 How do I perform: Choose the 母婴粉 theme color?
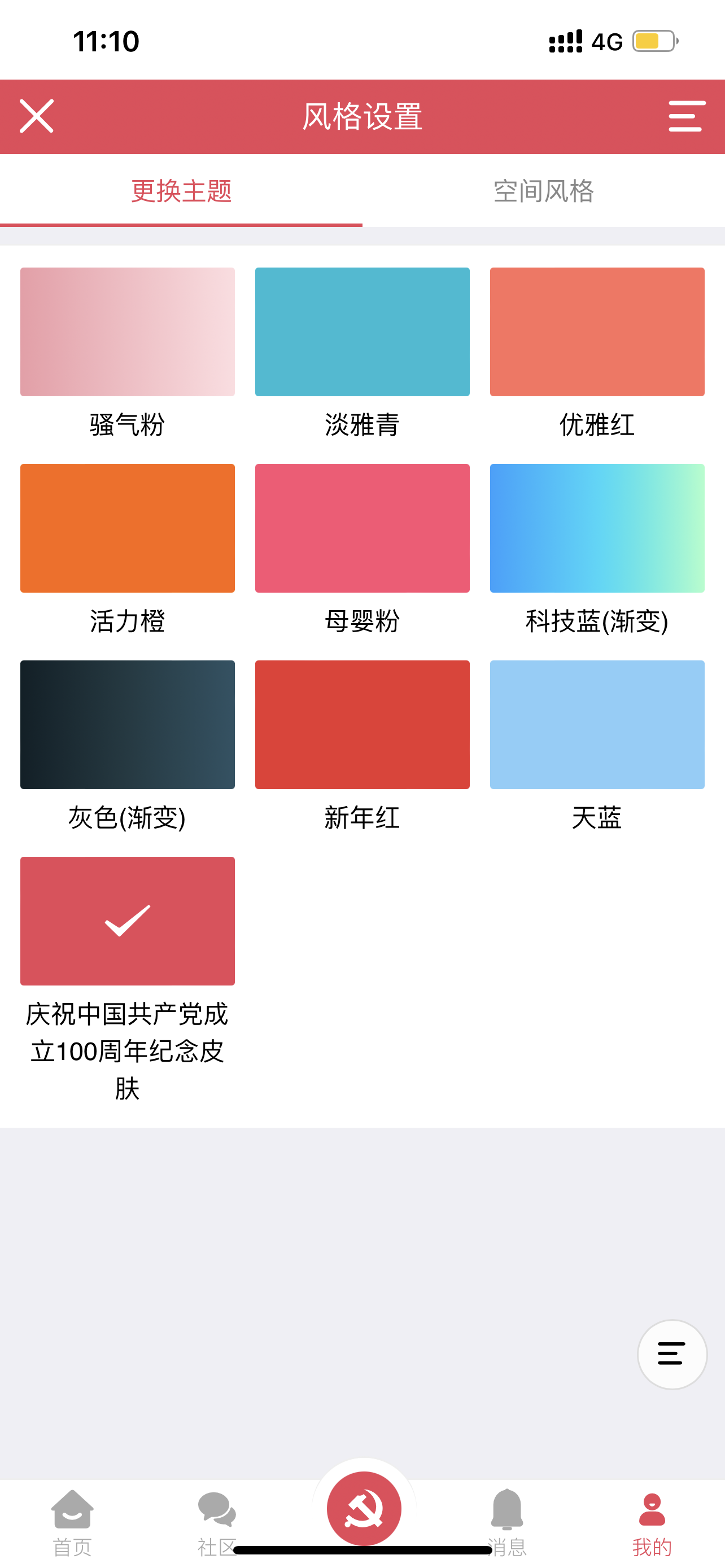(362, 528)
